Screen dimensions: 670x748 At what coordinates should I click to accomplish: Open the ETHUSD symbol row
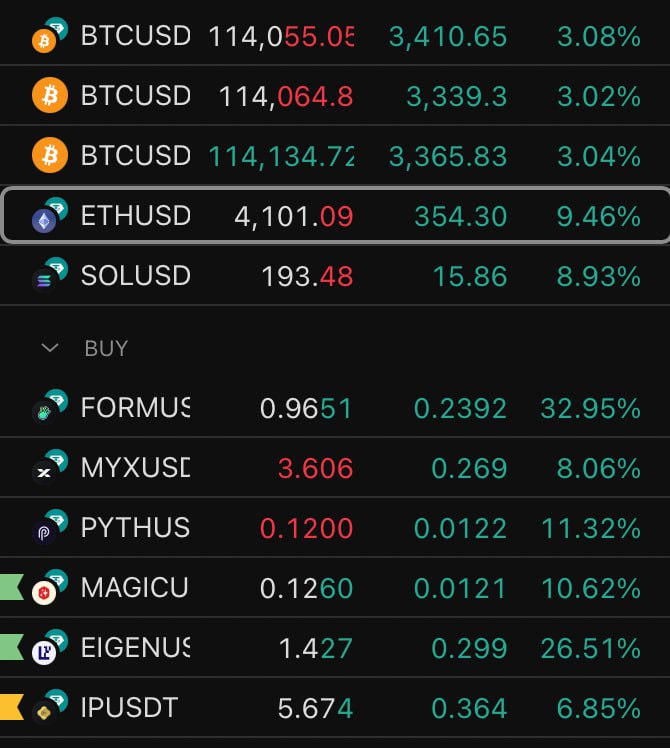[335, 216]
